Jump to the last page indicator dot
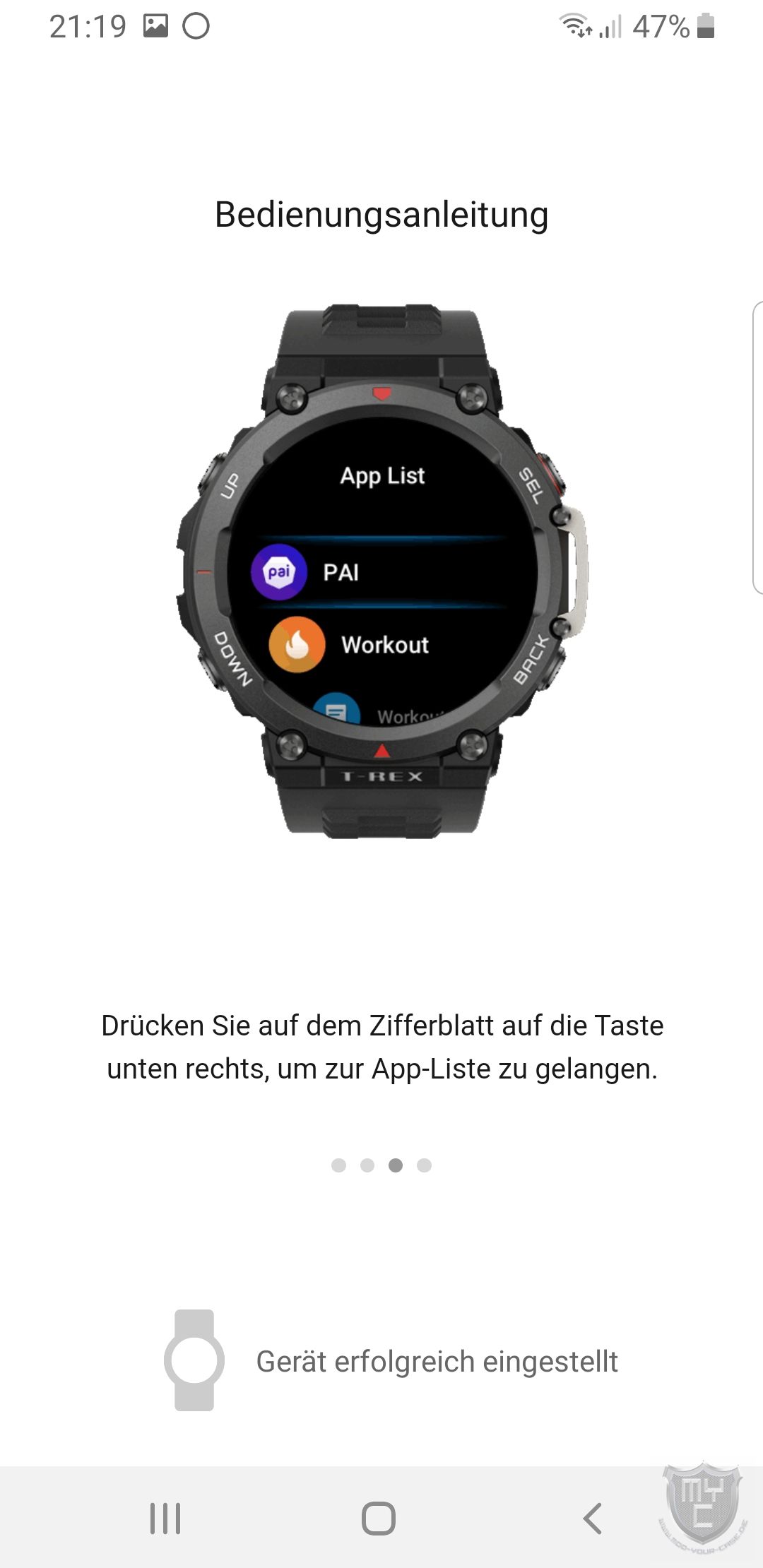 coord(424,1165)
